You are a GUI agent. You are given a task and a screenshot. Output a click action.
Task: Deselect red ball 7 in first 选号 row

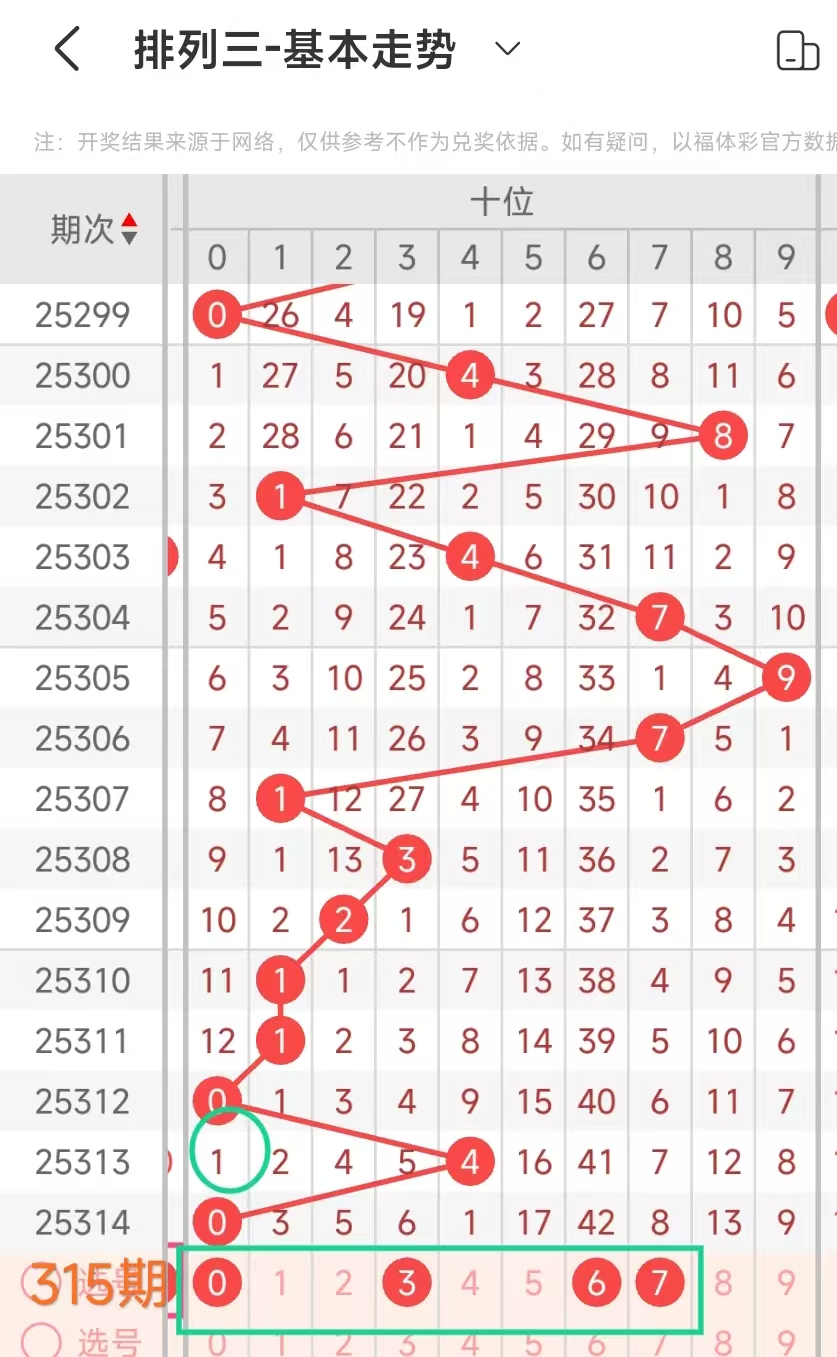coord(659,1282)
